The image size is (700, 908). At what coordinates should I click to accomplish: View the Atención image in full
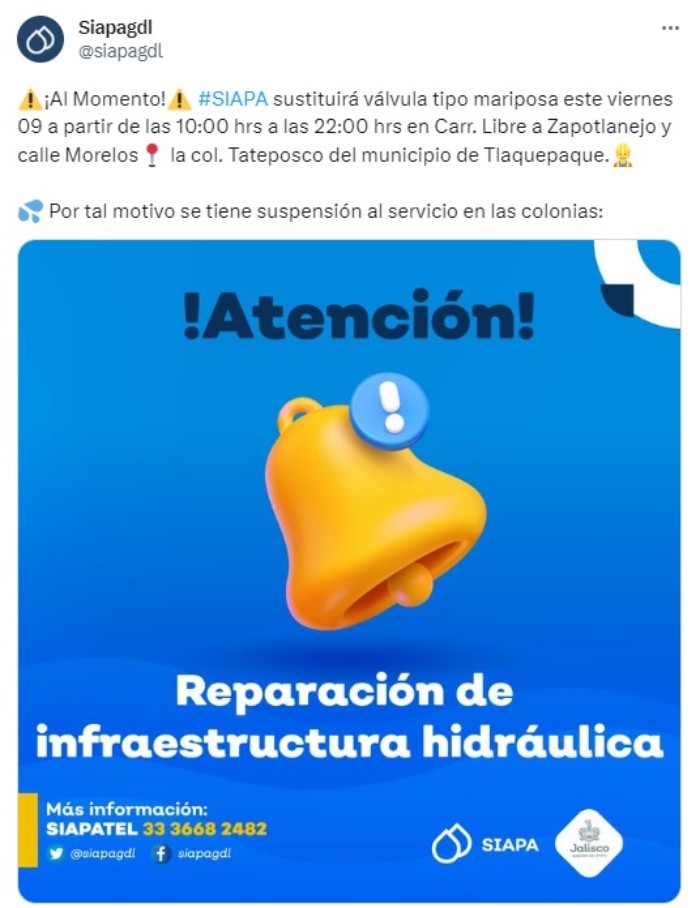pyautogui.click(x=349, y=570)
